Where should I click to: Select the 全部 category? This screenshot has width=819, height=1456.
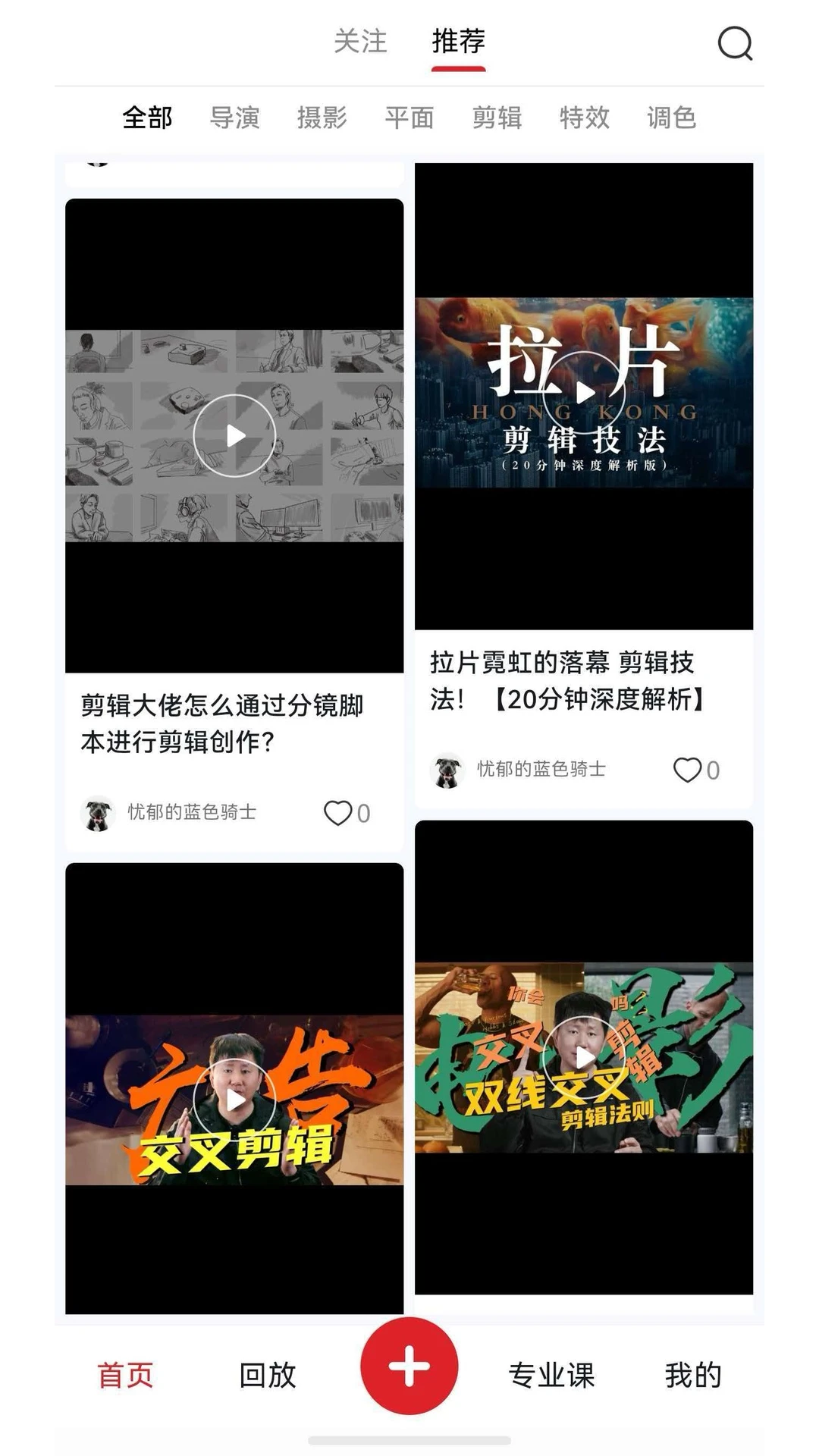coord(148,118)
